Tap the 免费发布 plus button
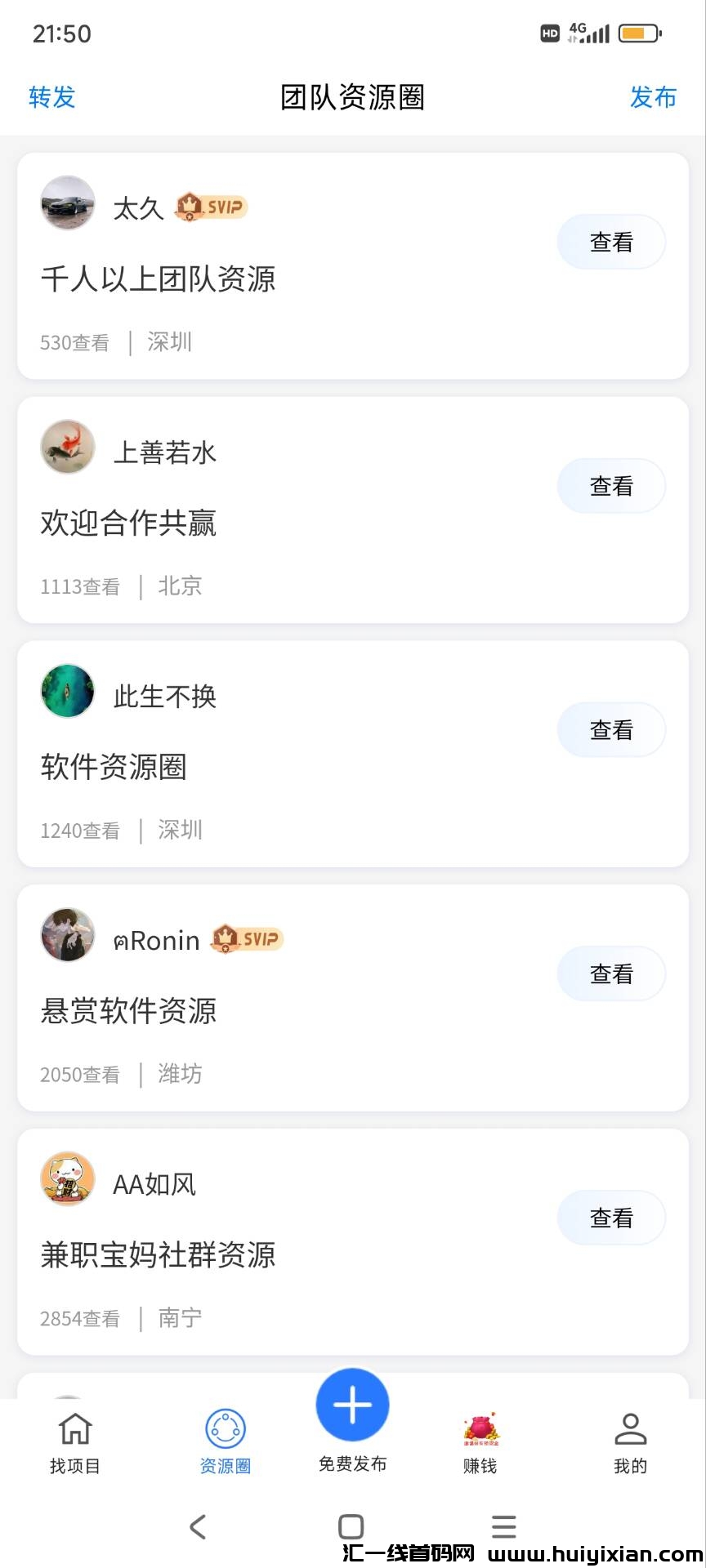 tap(353, 1406)
